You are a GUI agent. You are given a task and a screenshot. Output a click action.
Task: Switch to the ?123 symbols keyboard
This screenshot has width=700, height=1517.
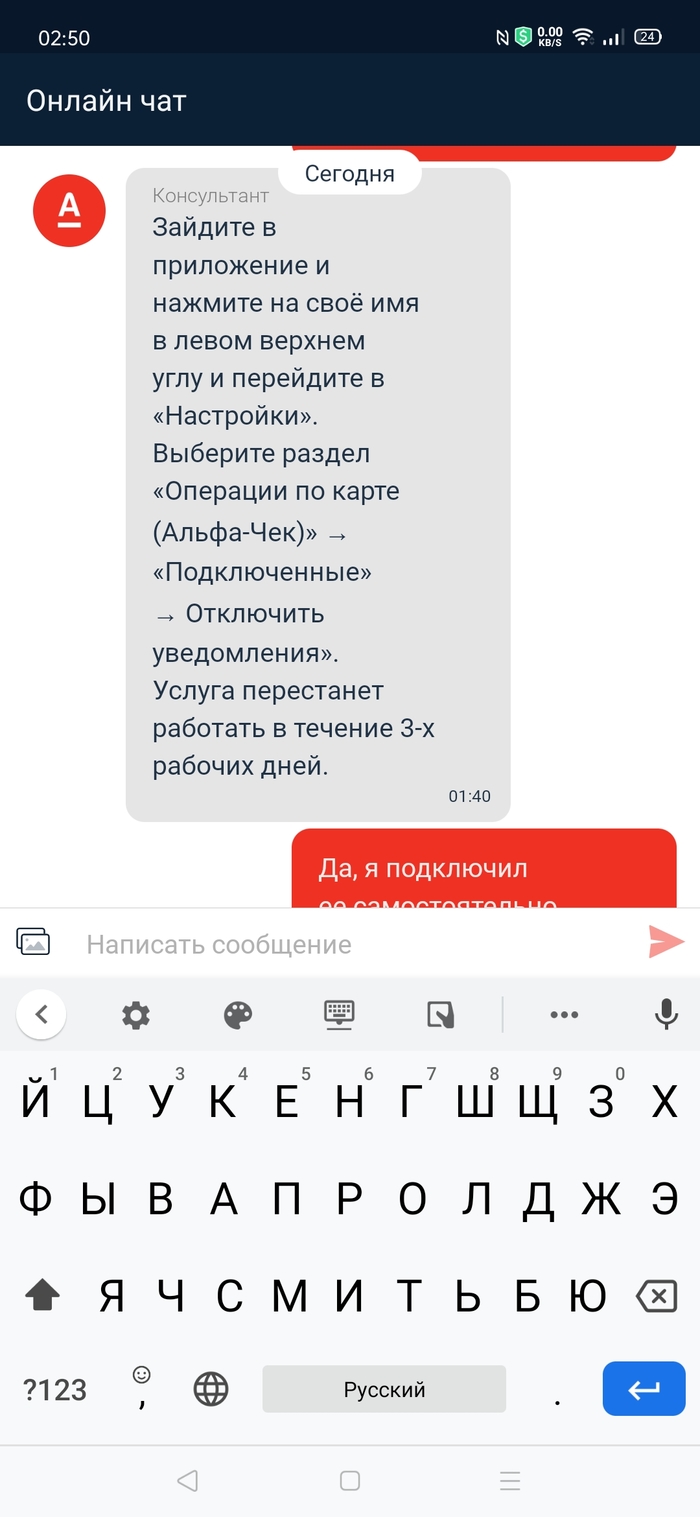click(x=55, y=1389)
